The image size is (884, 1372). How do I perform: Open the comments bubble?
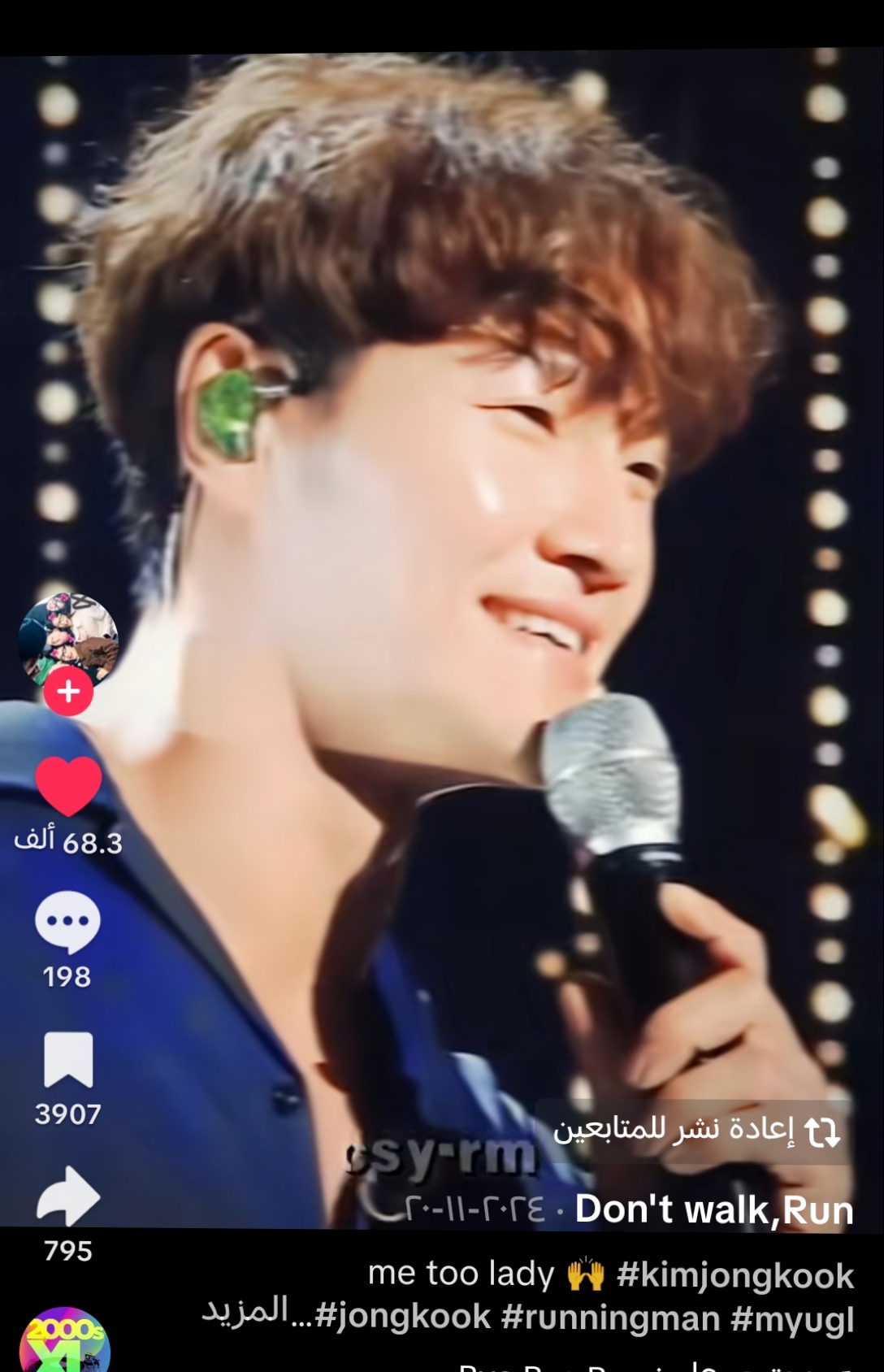coord(68,922)
